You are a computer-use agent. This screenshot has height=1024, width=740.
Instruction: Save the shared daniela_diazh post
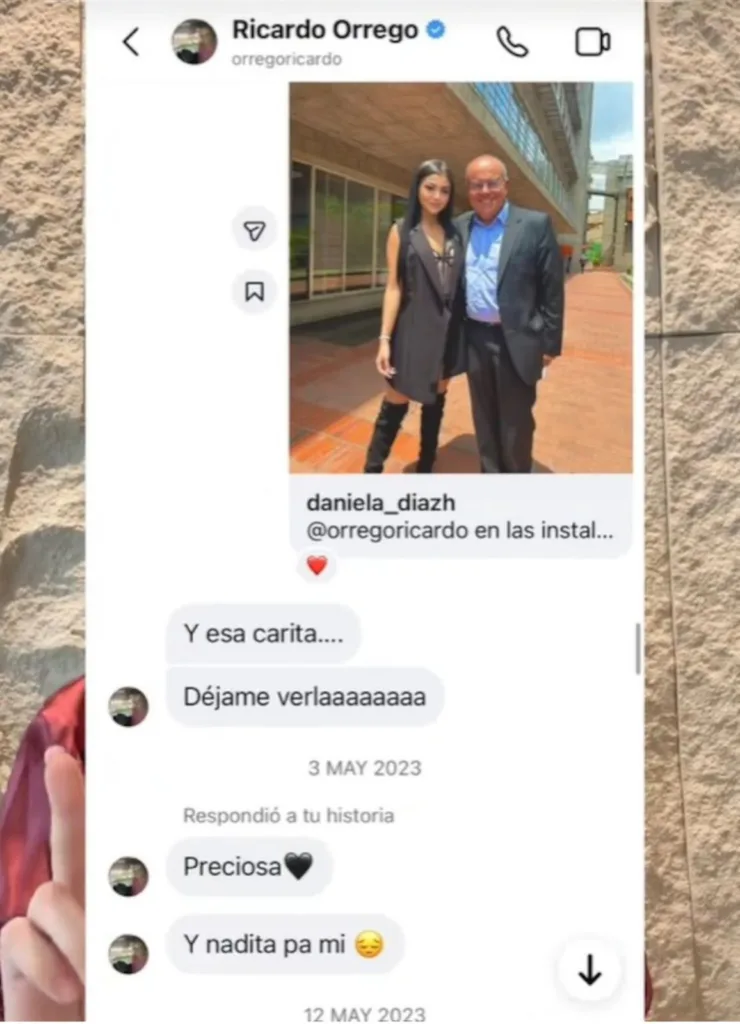(255, 291)
